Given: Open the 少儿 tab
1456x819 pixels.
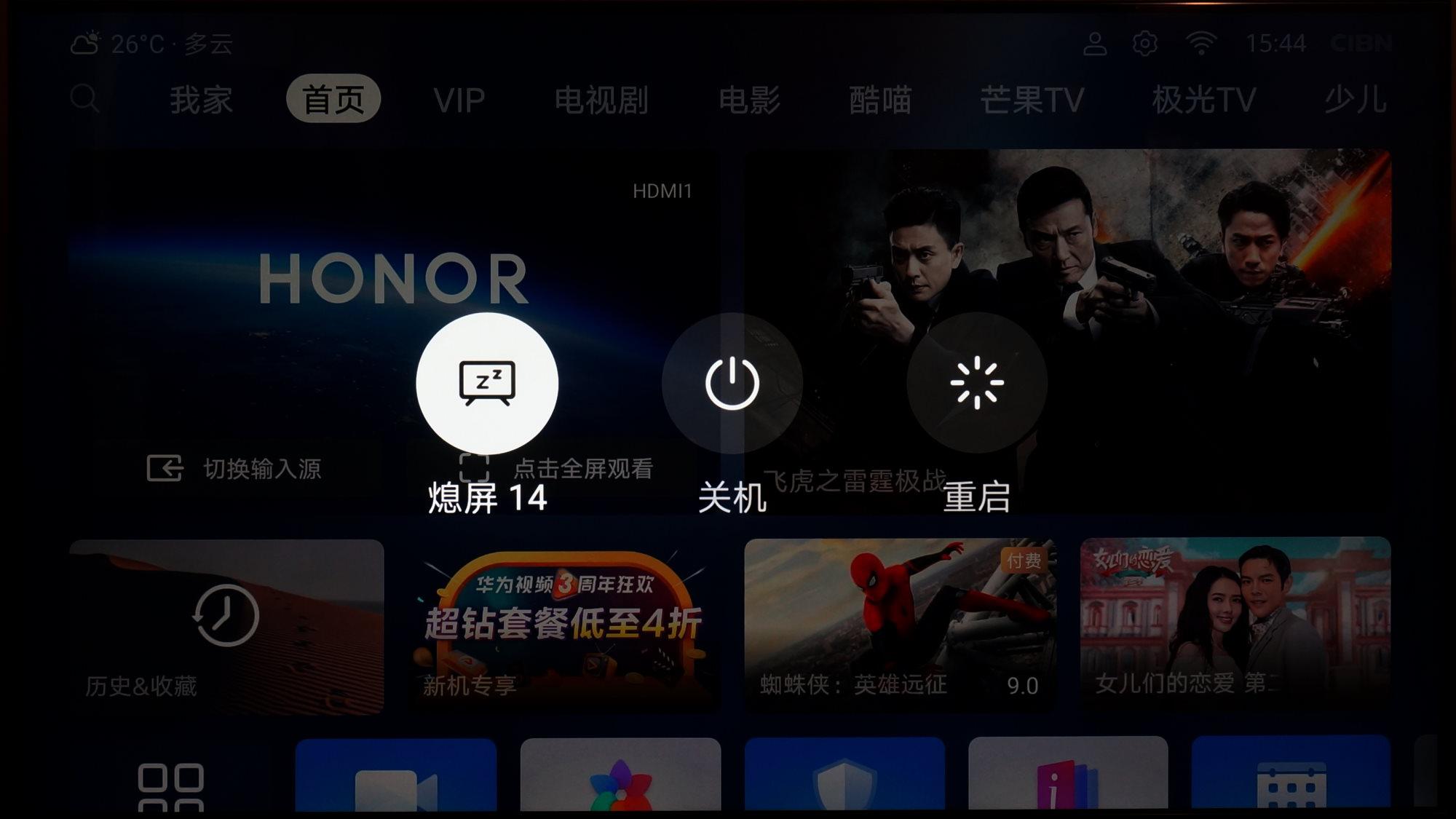Looking at the screenshot, I should pos(1355,100).
